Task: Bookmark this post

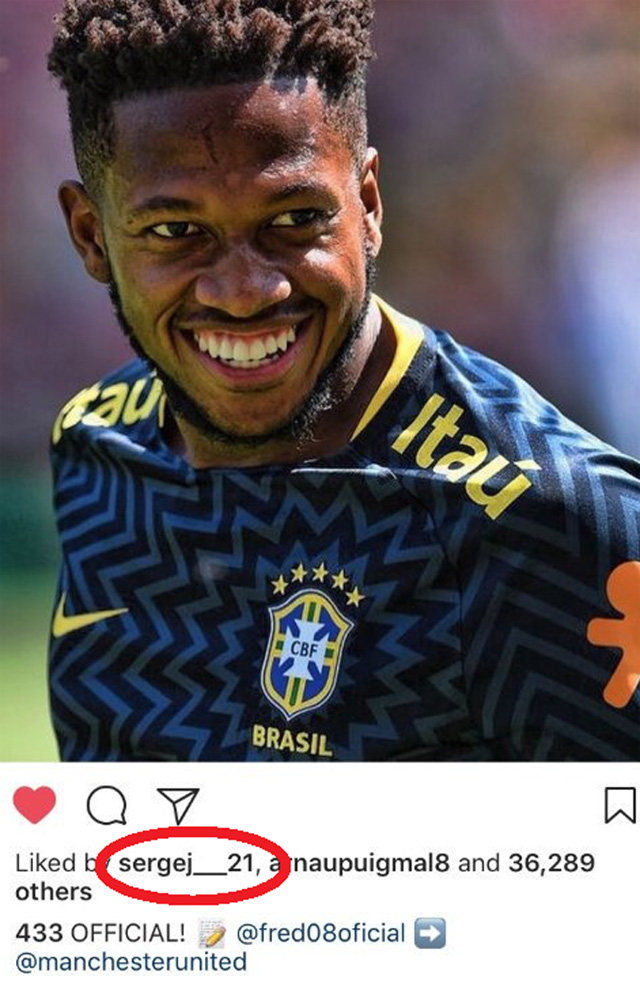Action: pyautogui.click(x=620, y=805)
